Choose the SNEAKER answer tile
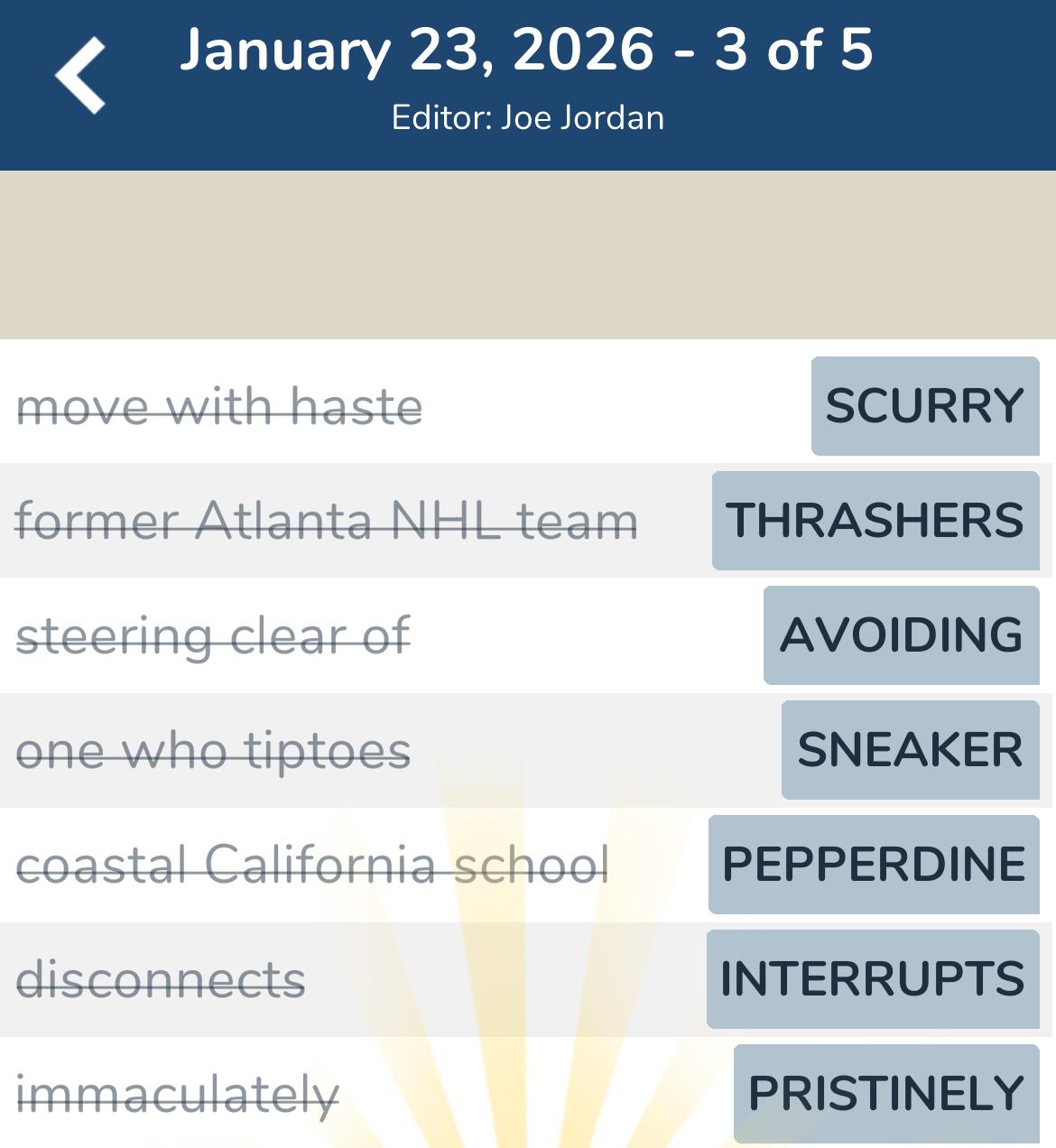 point(910,749)
